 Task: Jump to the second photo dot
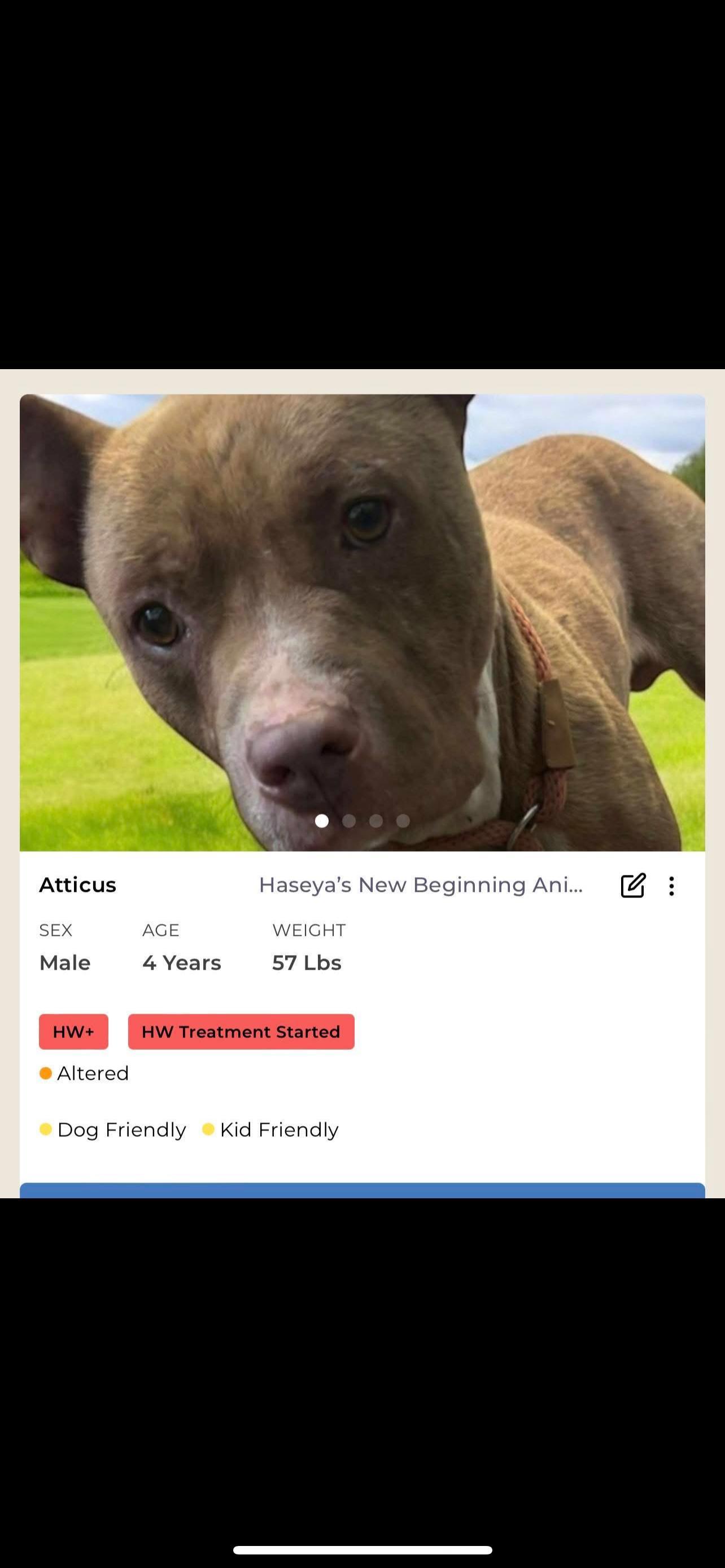349,821
